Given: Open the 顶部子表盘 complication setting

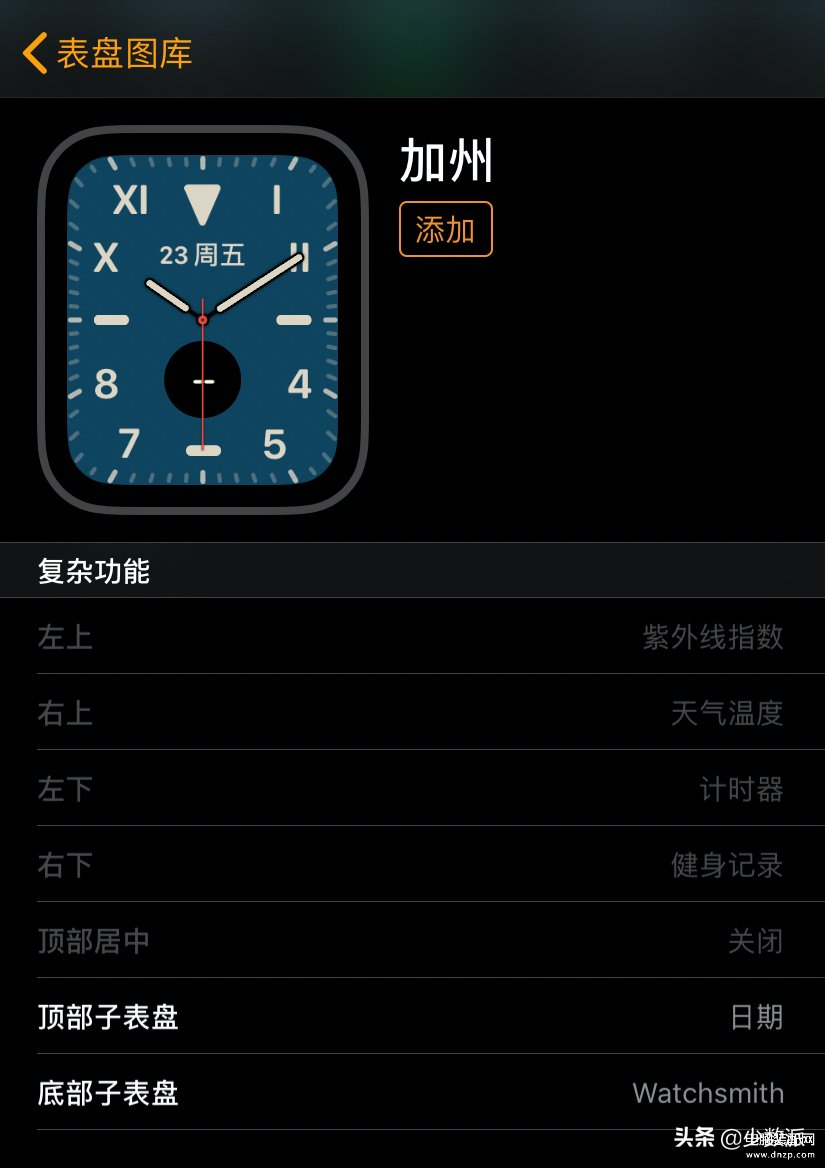Looking at the screenshot, I should pos(410,1016).
